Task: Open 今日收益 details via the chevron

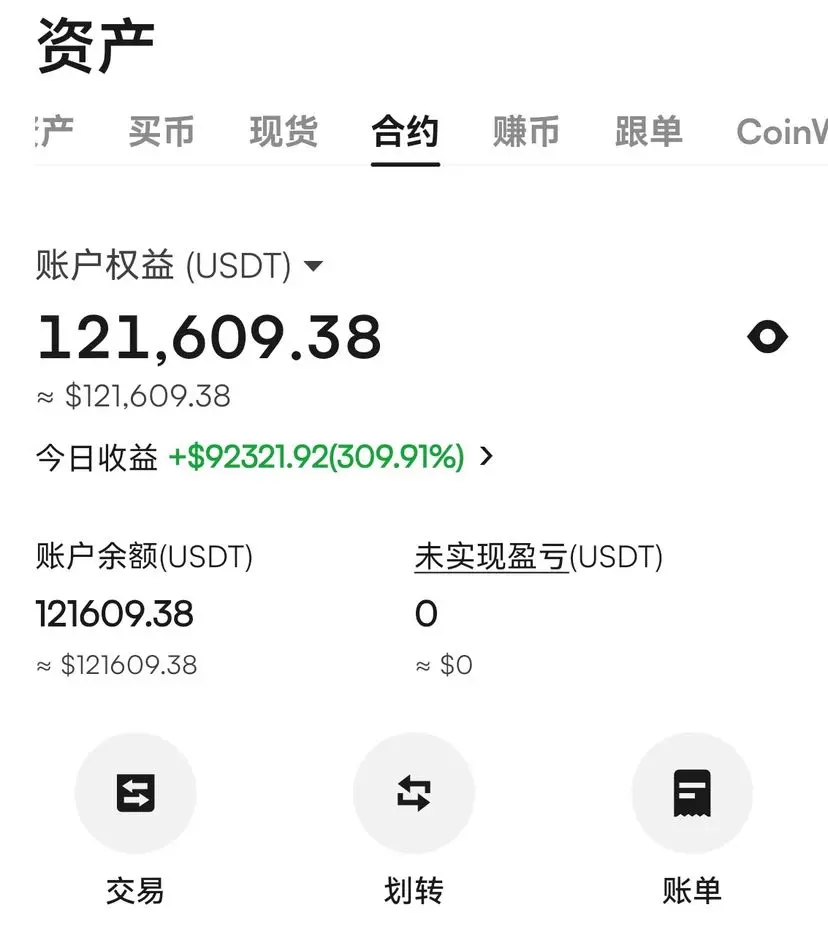Action: click(487, 457)
